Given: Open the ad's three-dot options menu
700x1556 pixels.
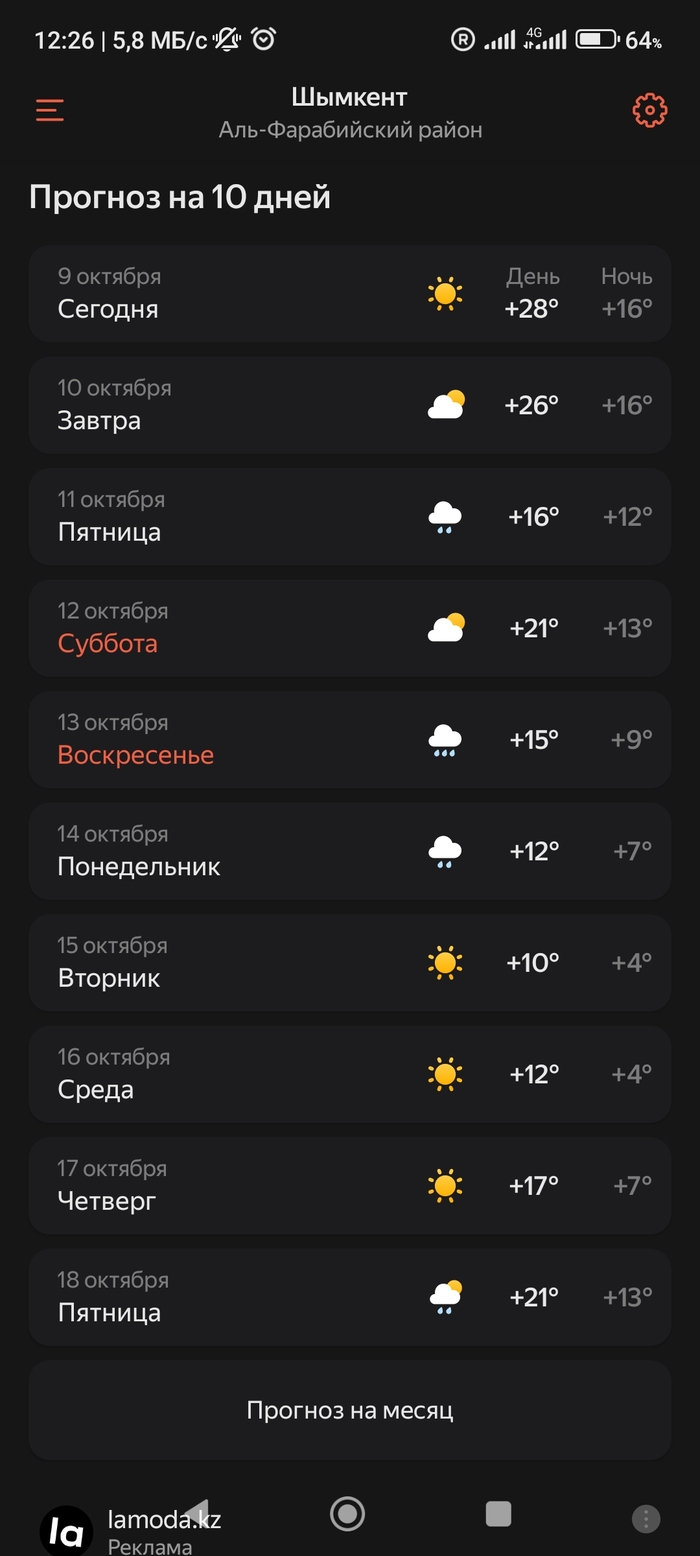Looking at the screenshot, I should pyautogui.click(x=646, y=1519).
